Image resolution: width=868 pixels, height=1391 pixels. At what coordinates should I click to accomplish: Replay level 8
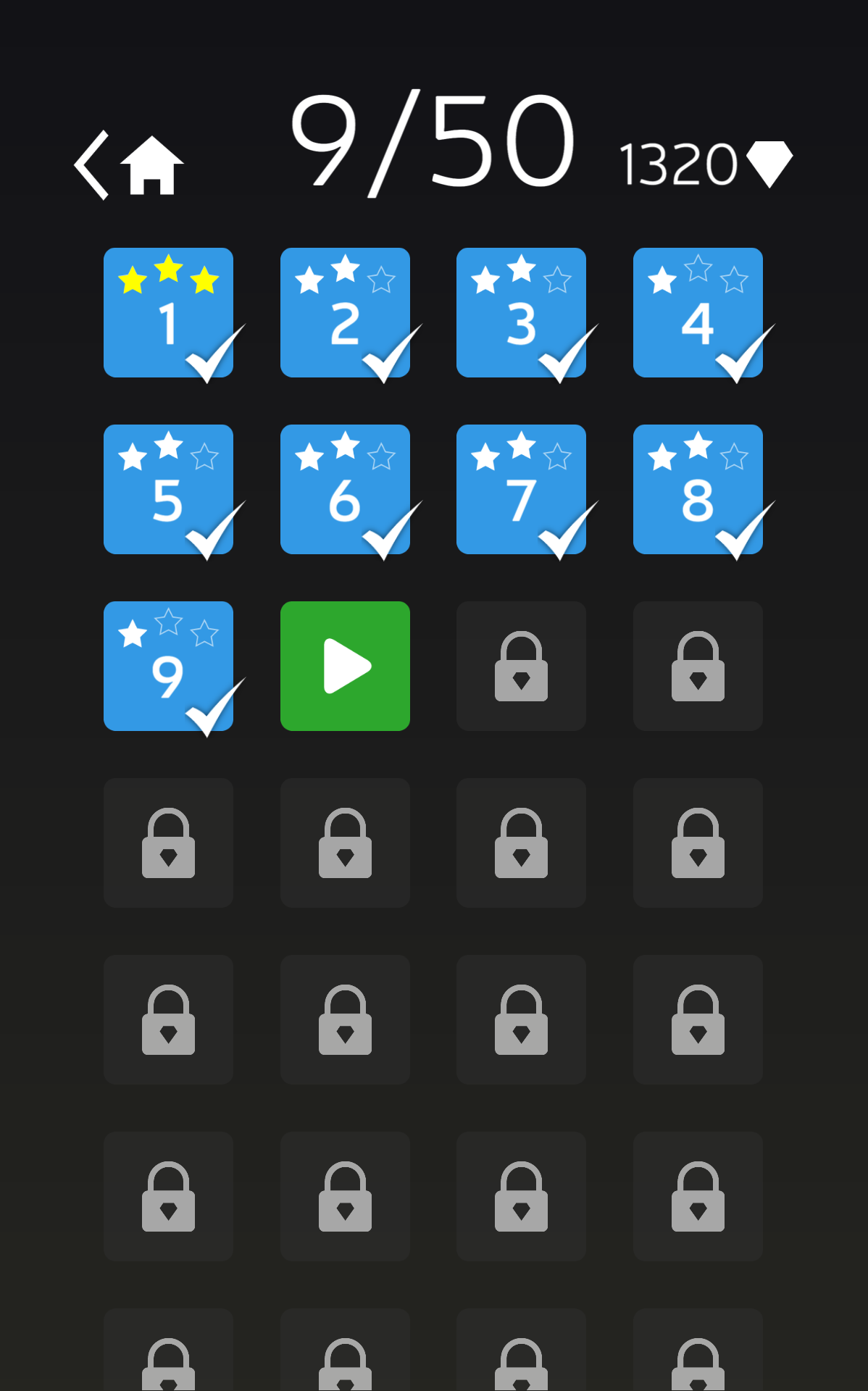(698, 489)
